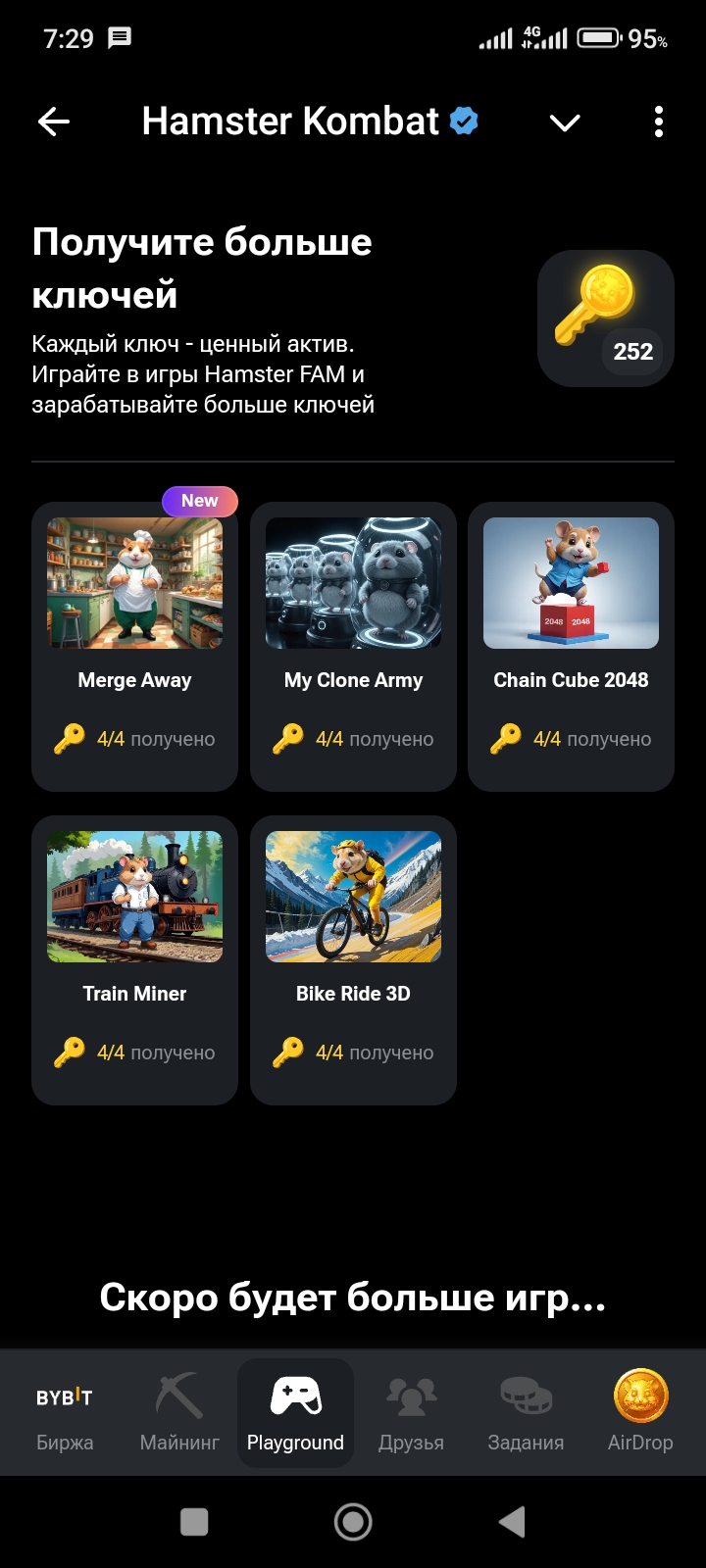The height and width of the screenshot is (1568, 706).
Task: Tap the system home button
Action: [x=353, y=1522]
